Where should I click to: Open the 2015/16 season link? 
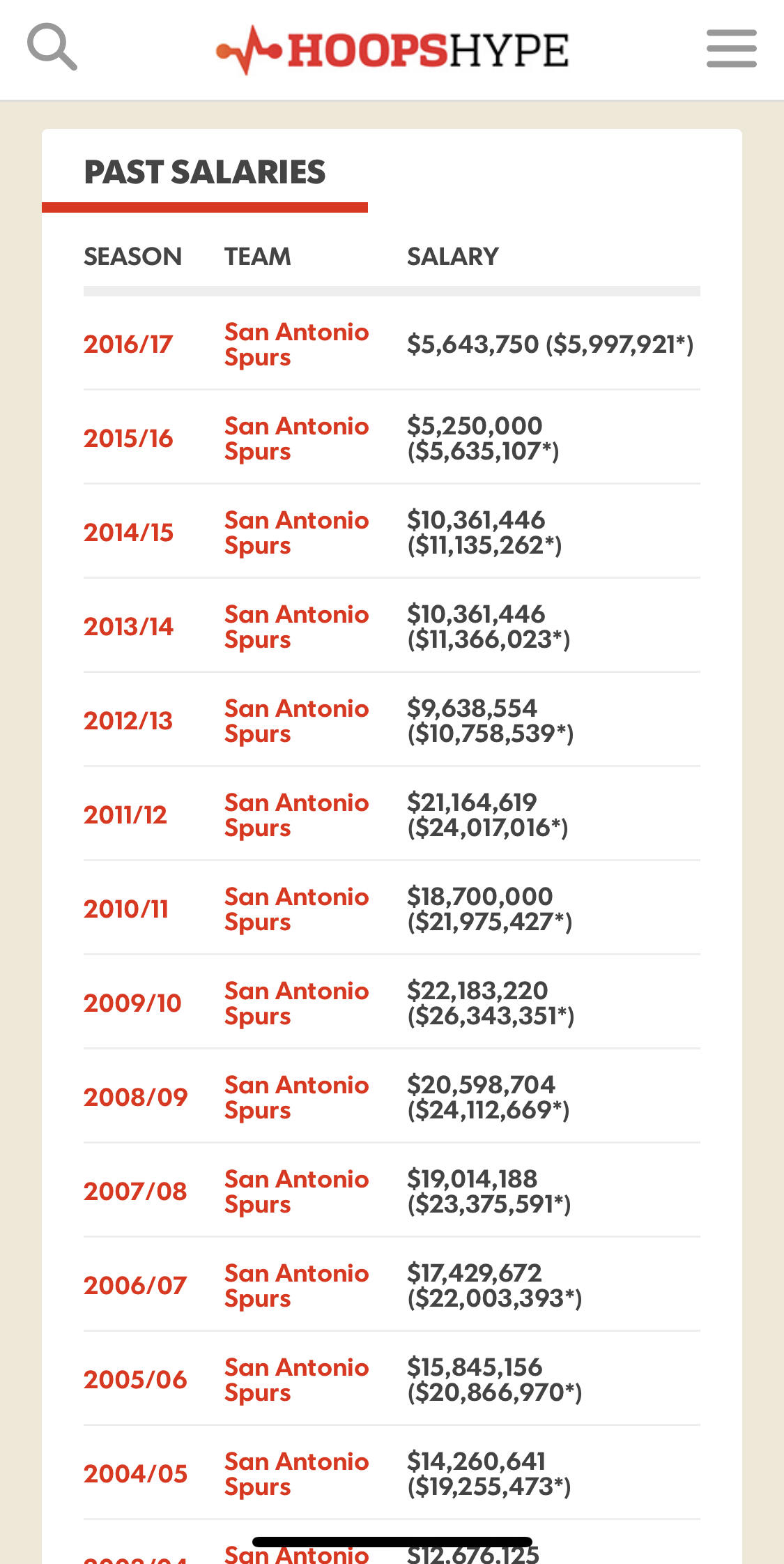[x=128, y=439]
